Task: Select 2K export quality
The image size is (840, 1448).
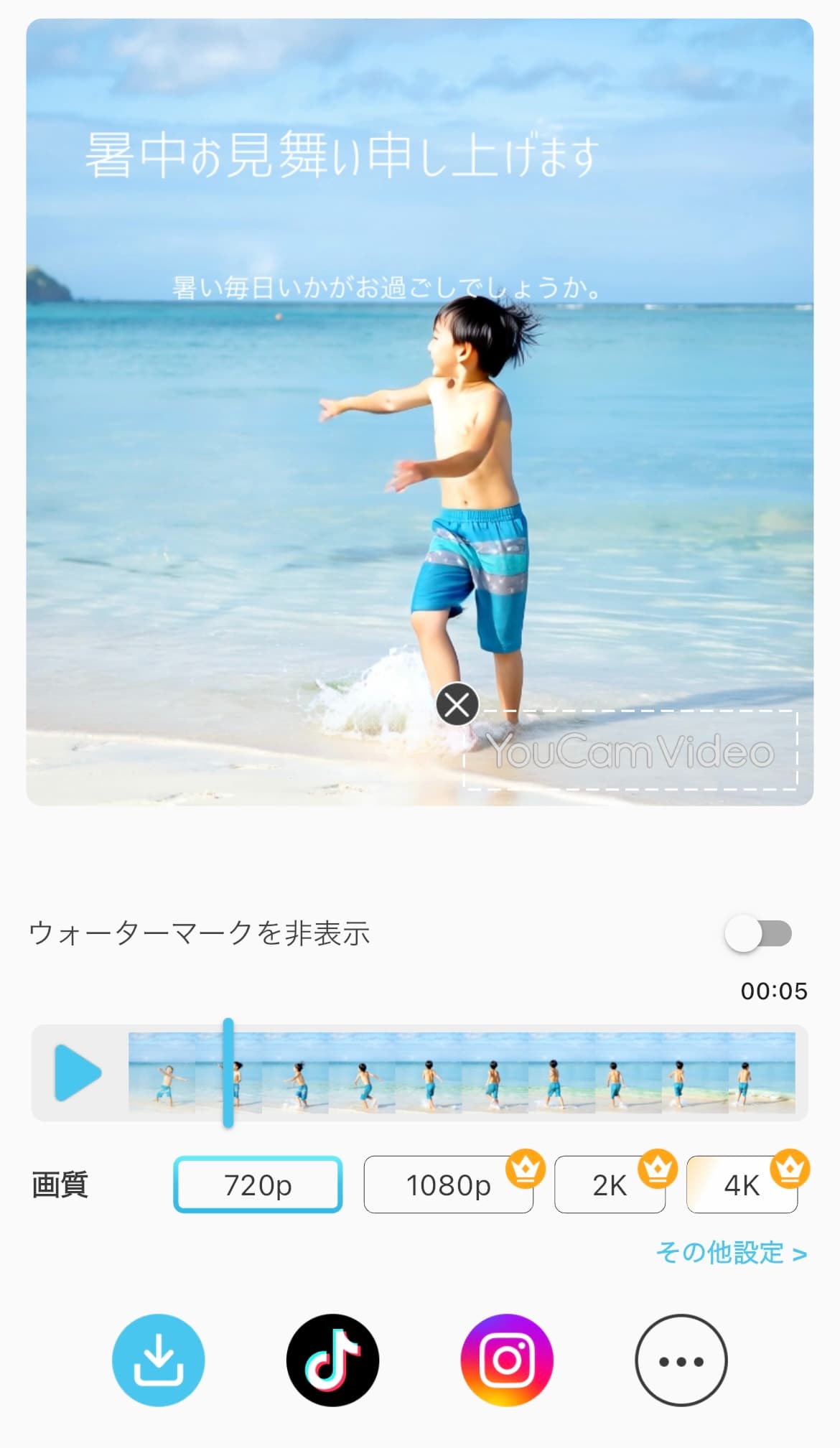Action: (610, 1185)
